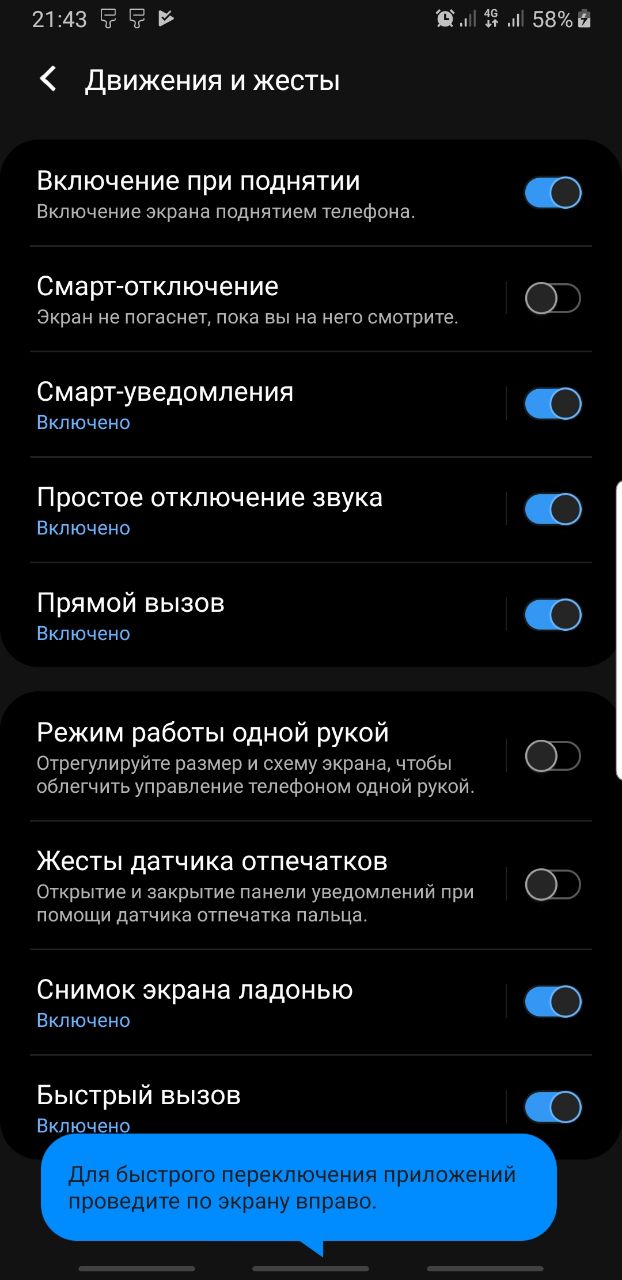
Task: Open Смарт-уведомления settings
Action: coord(250,404)
